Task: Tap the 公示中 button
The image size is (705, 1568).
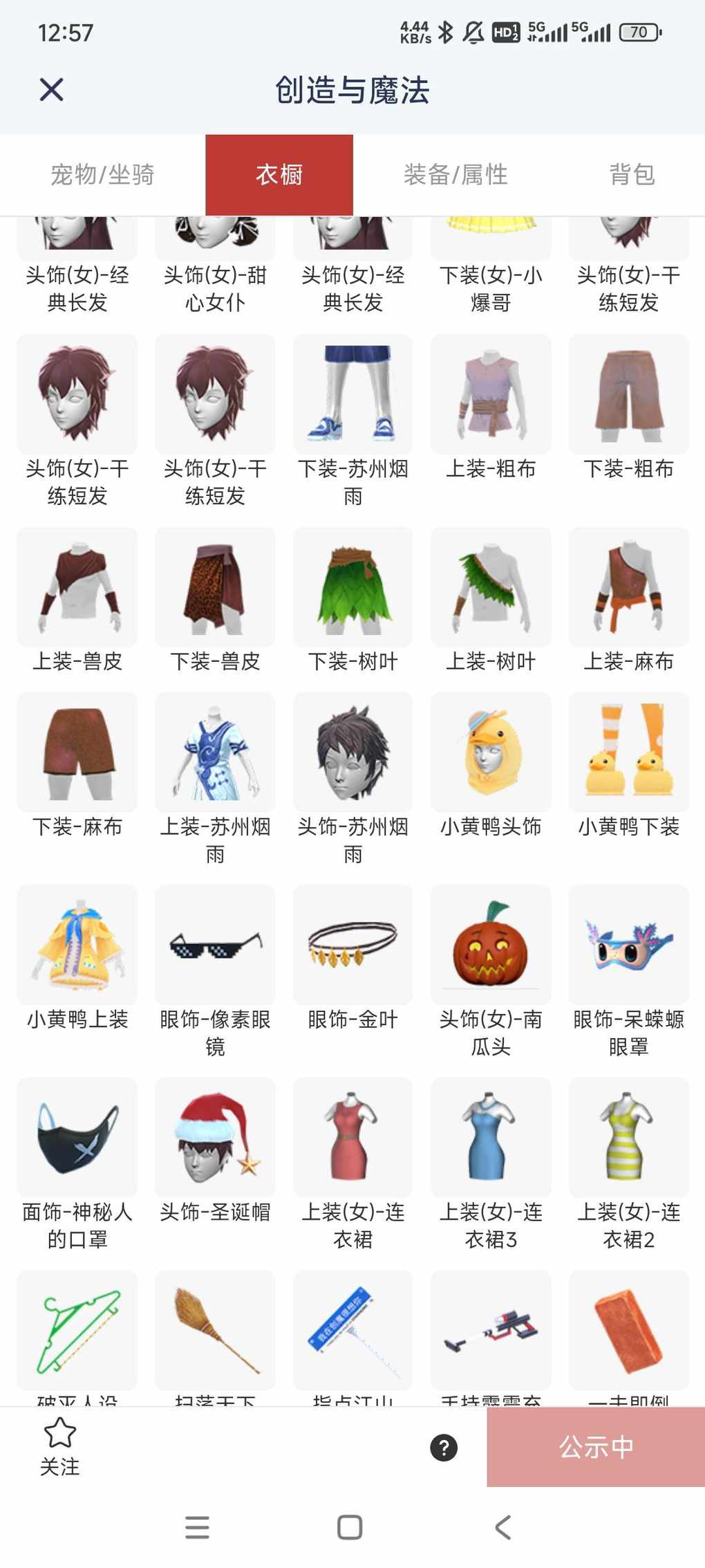Action: click(x=596, y=1447)
